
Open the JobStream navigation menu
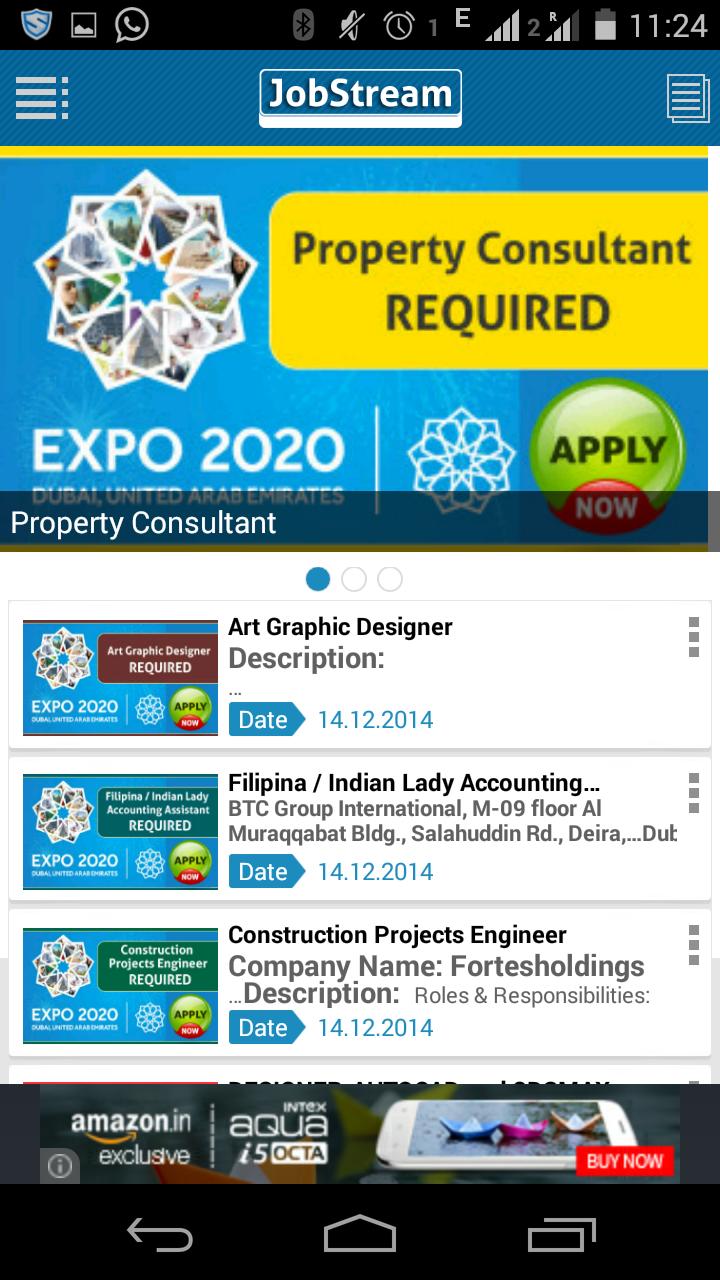pyautogui.click(x=41, y=98)
